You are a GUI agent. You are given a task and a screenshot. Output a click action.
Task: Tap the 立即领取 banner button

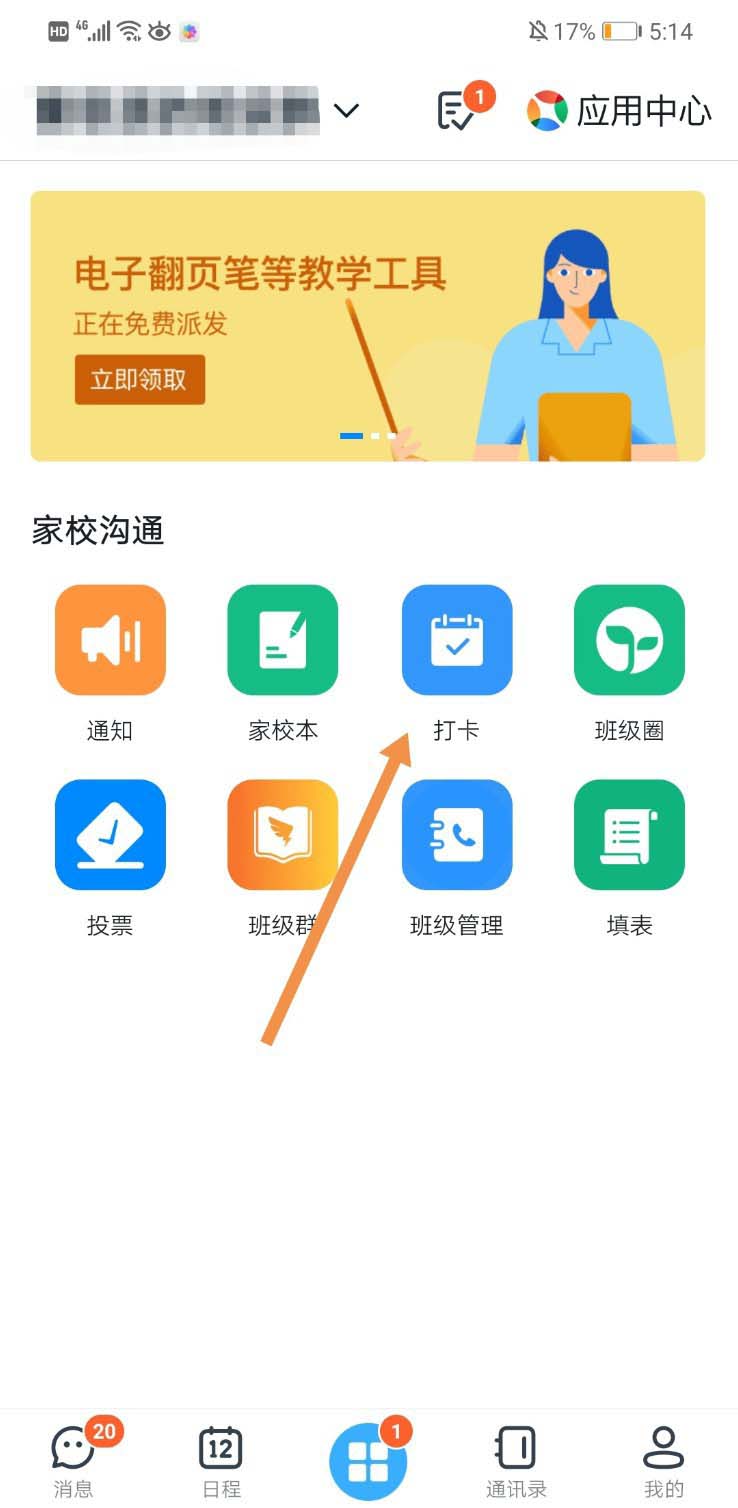[139, 380]
